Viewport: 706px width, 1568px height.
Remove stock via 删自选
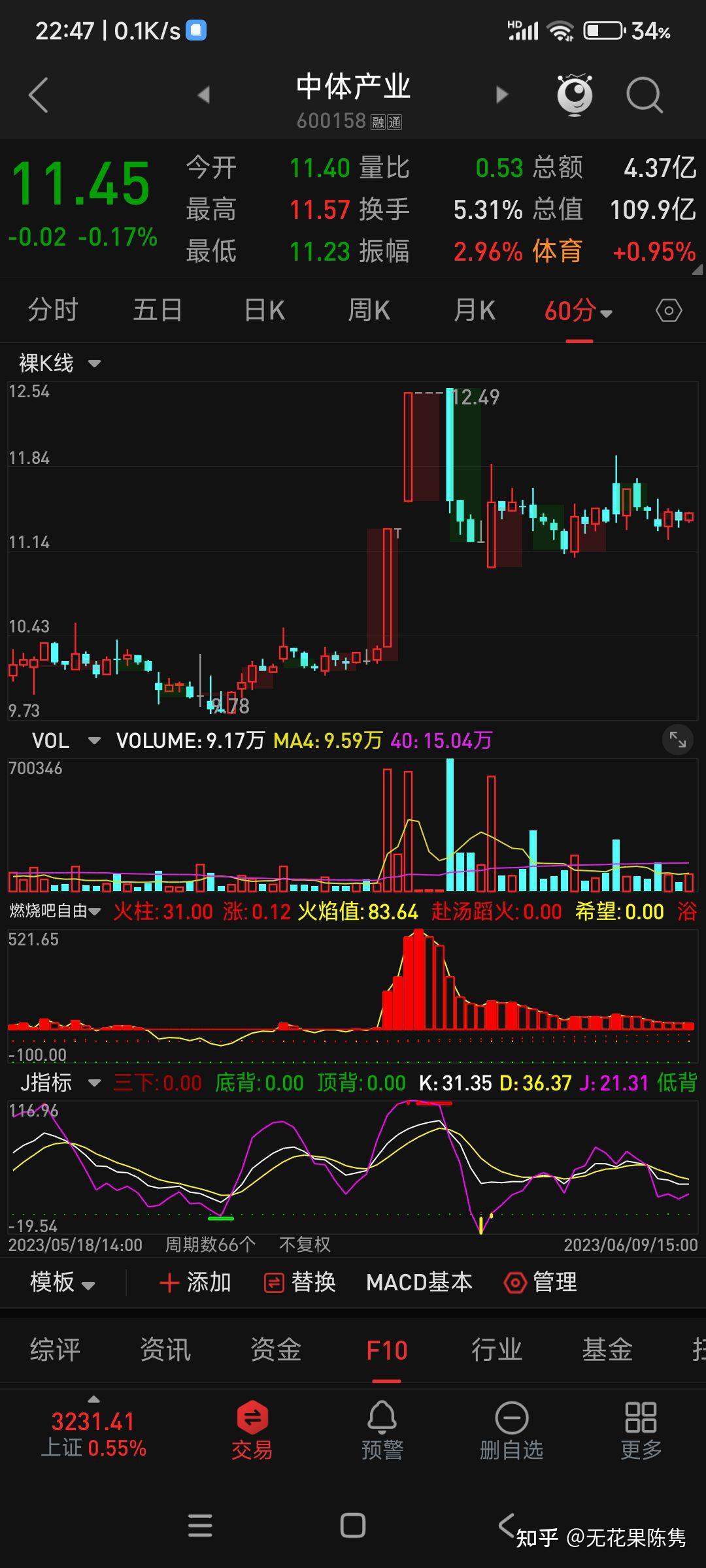click(x=511, y=1431)
